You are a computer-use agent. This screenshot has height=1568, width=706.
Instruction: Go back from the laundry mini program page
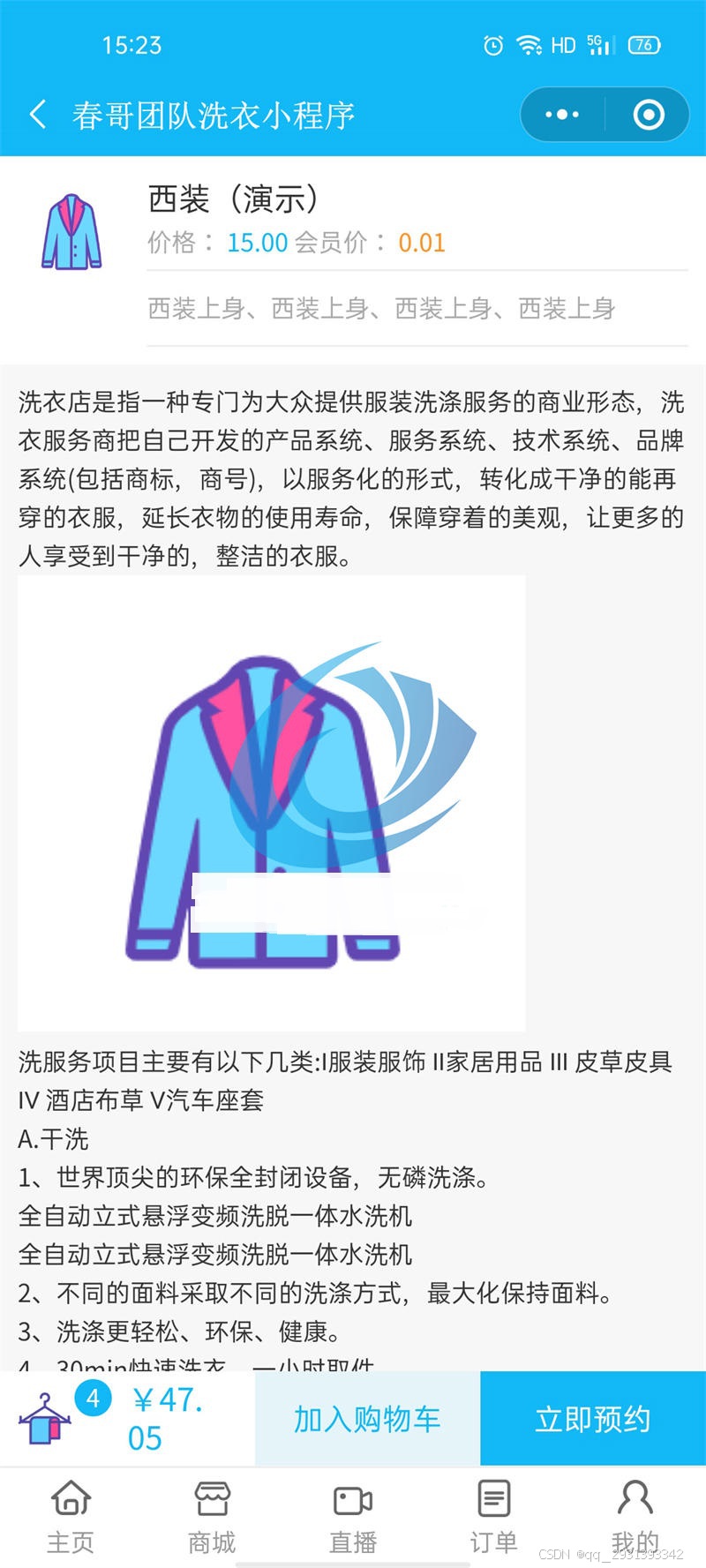(x=37, y=115)
